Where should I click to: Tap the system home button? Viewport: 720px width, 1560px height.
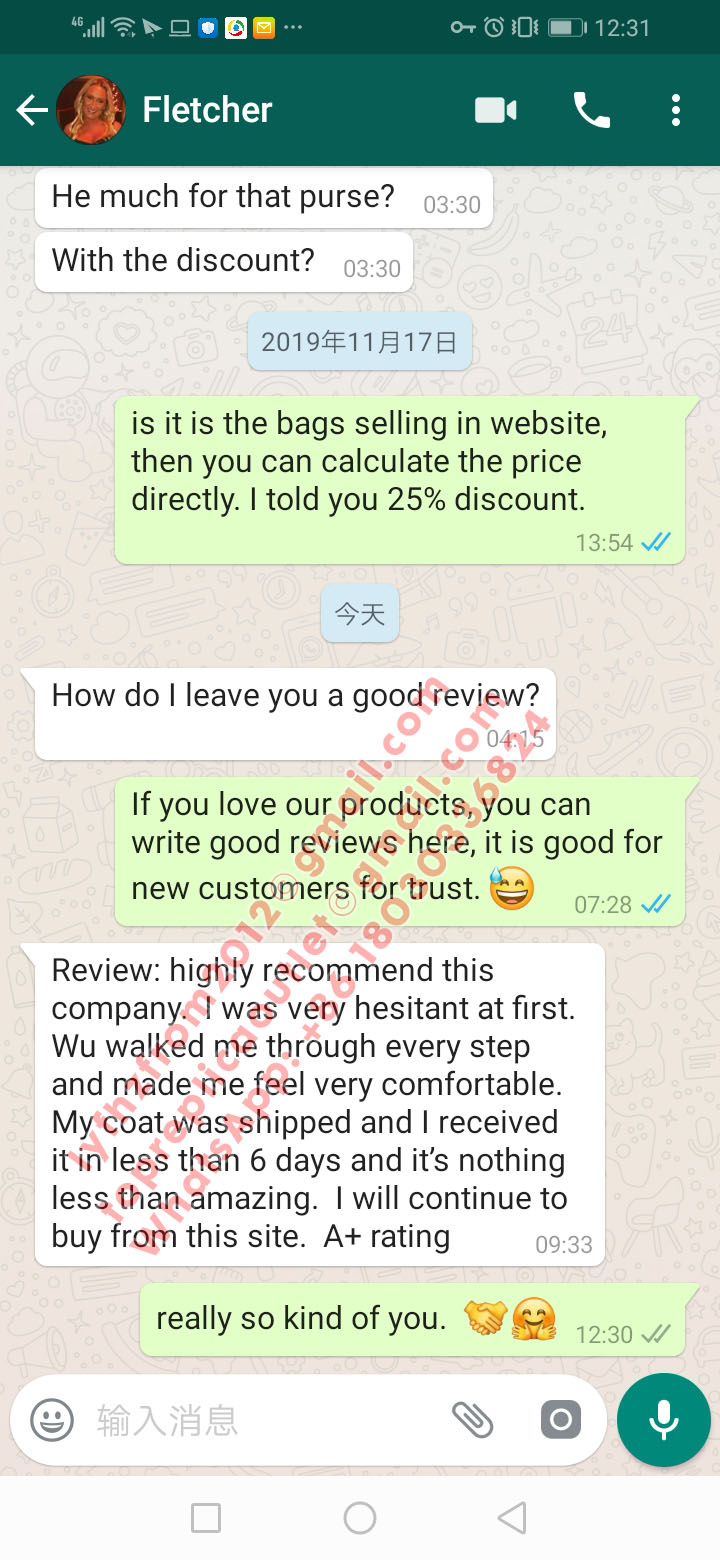click(360, 1518)
